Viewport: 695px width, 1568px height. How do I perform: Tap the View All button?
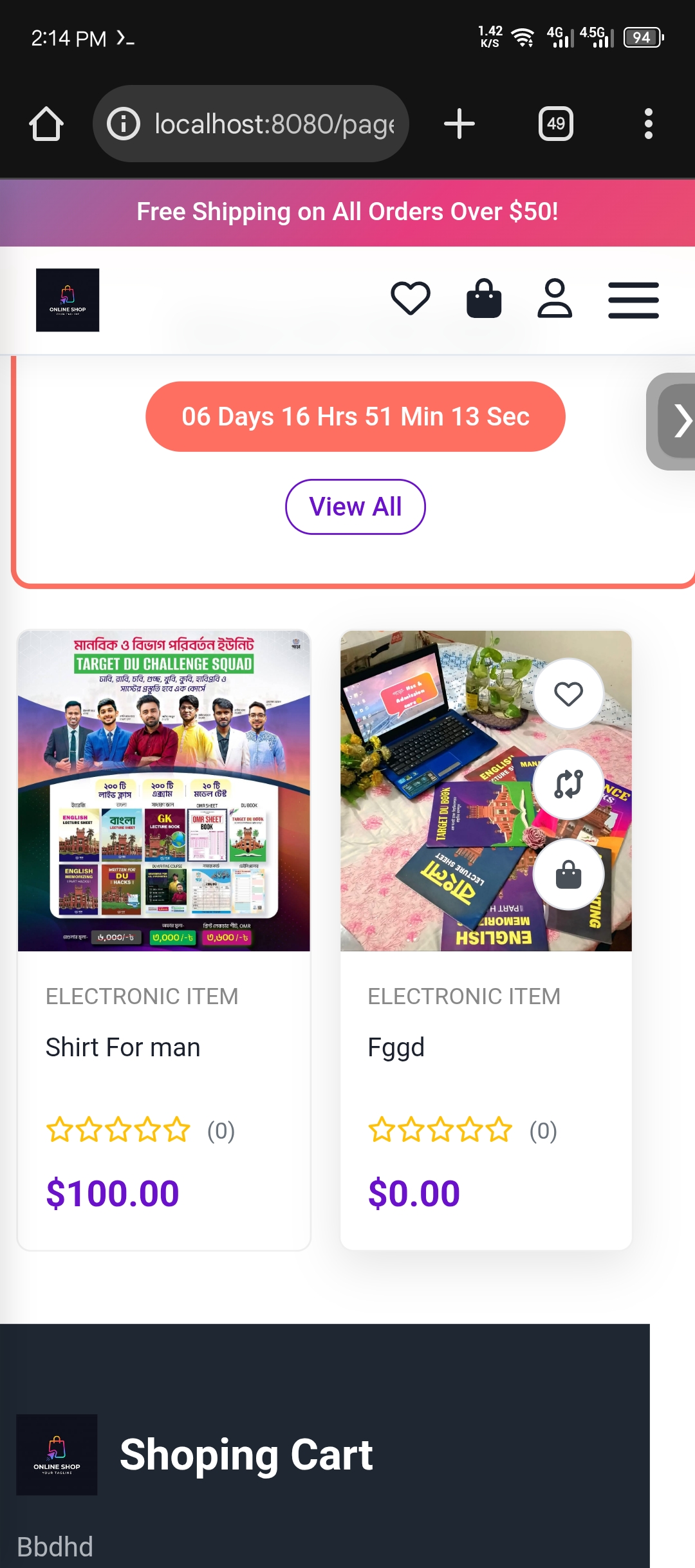[355, 507]
